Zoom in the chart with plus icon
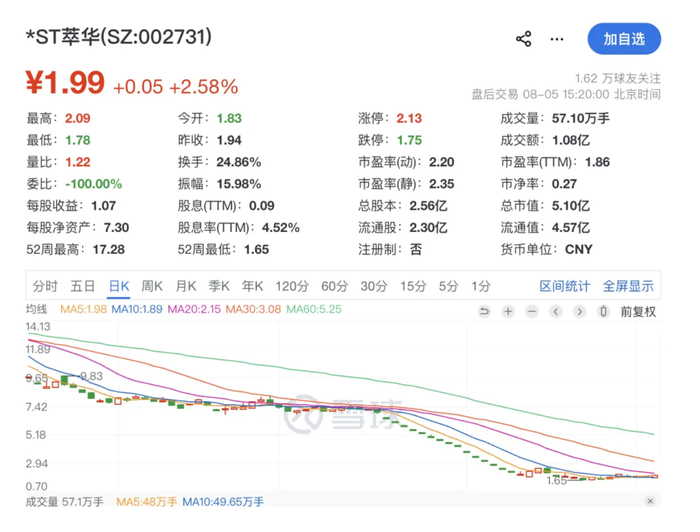The image size is (700, 532). pos(508,312)
